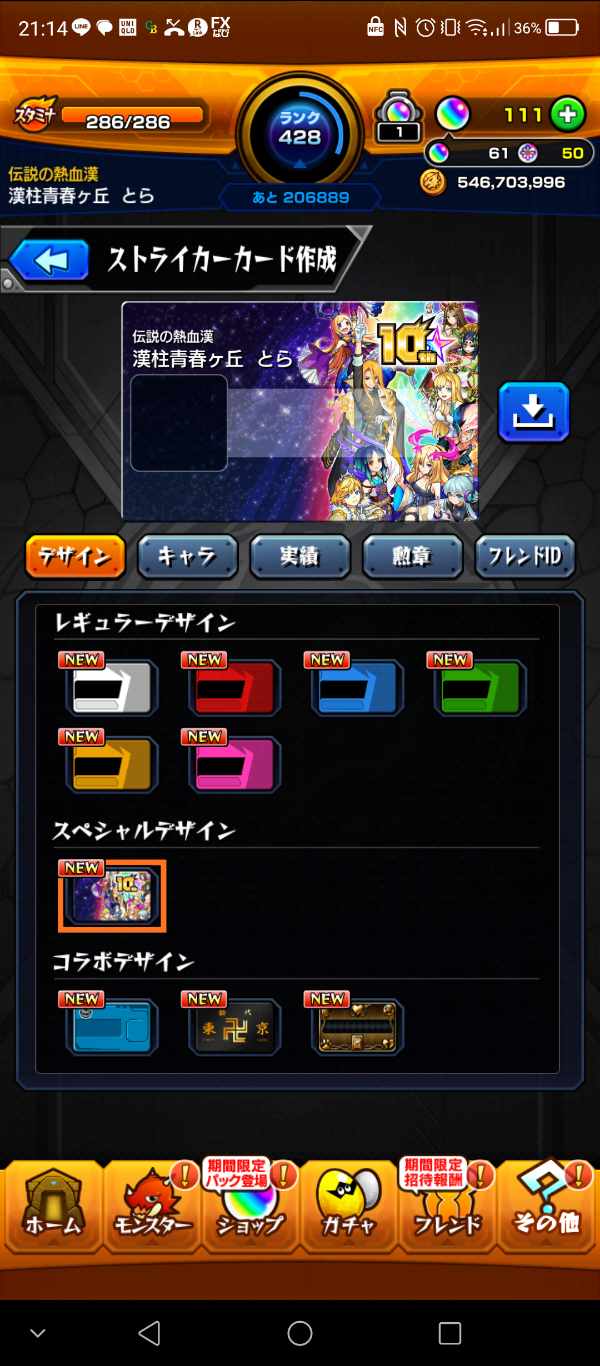Switch to the 実績 tab
Viewport: 600px width, 1366px height.
299,558
